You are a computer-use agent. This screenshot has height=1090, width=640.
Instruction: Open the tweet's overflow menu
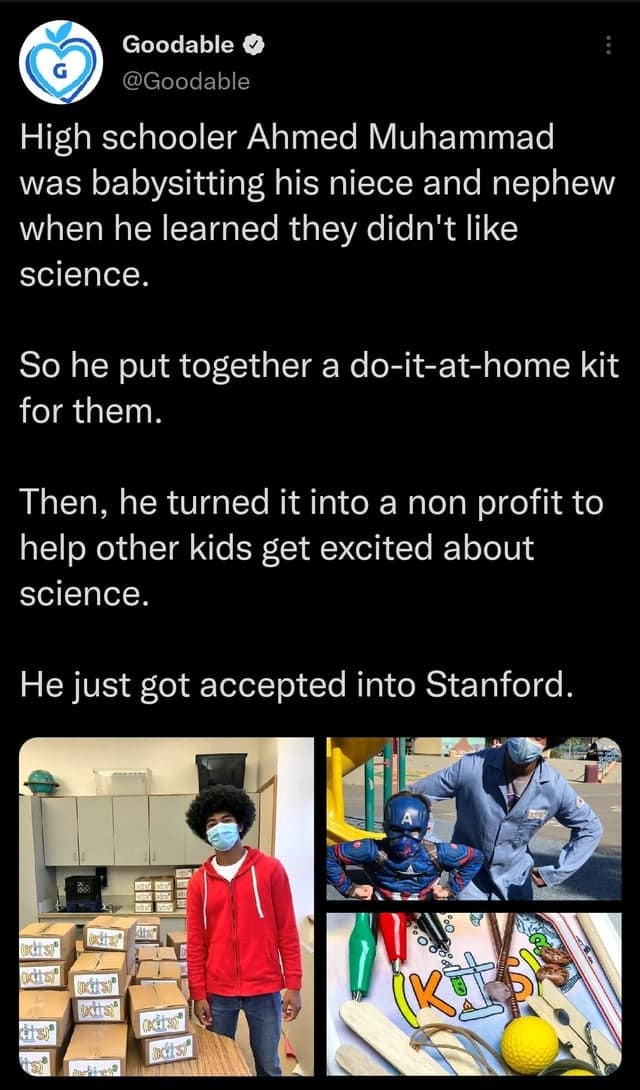pos(610,45)
